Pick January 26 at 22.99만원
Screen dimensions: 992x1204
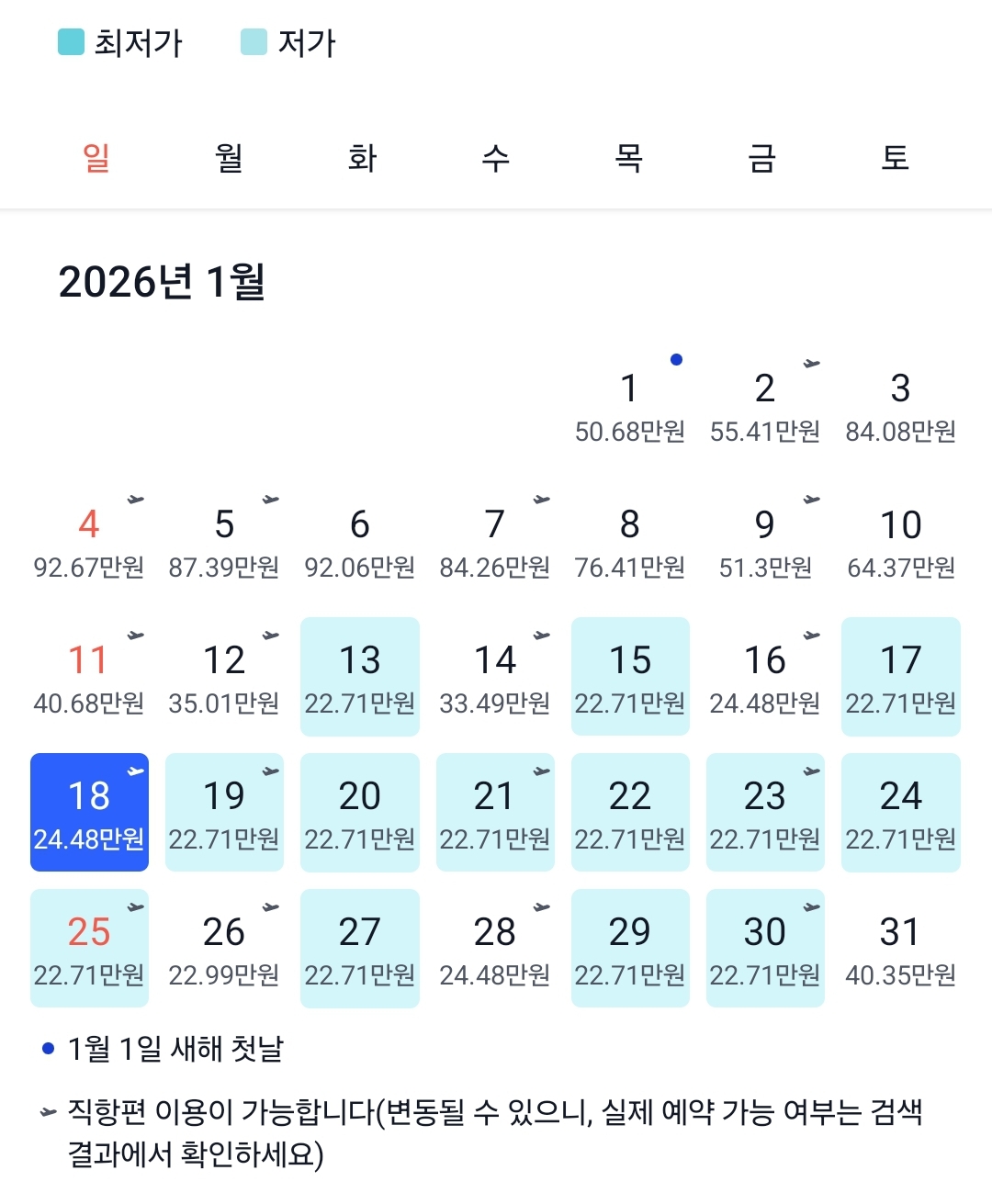click(x=224, y=949)
